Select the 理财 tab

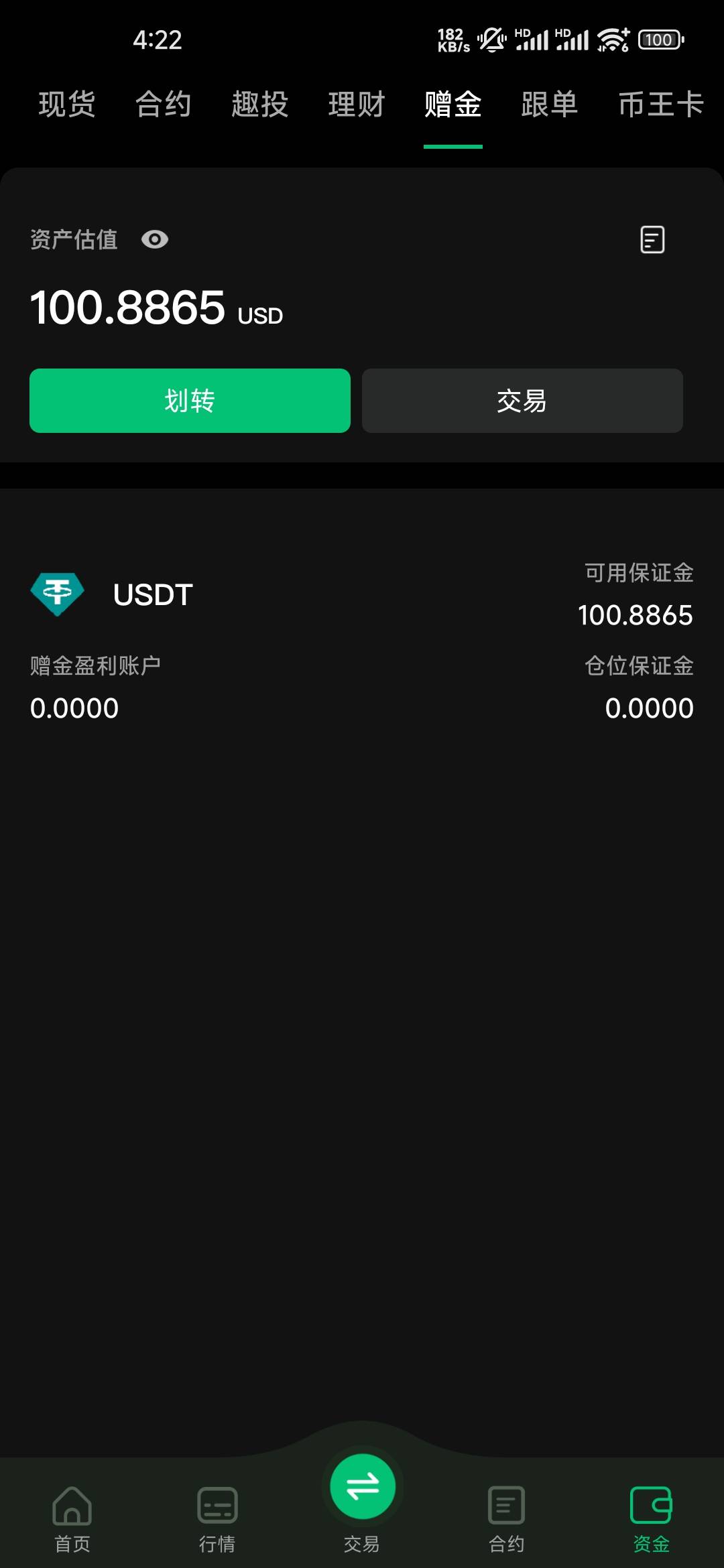(357, 105)
